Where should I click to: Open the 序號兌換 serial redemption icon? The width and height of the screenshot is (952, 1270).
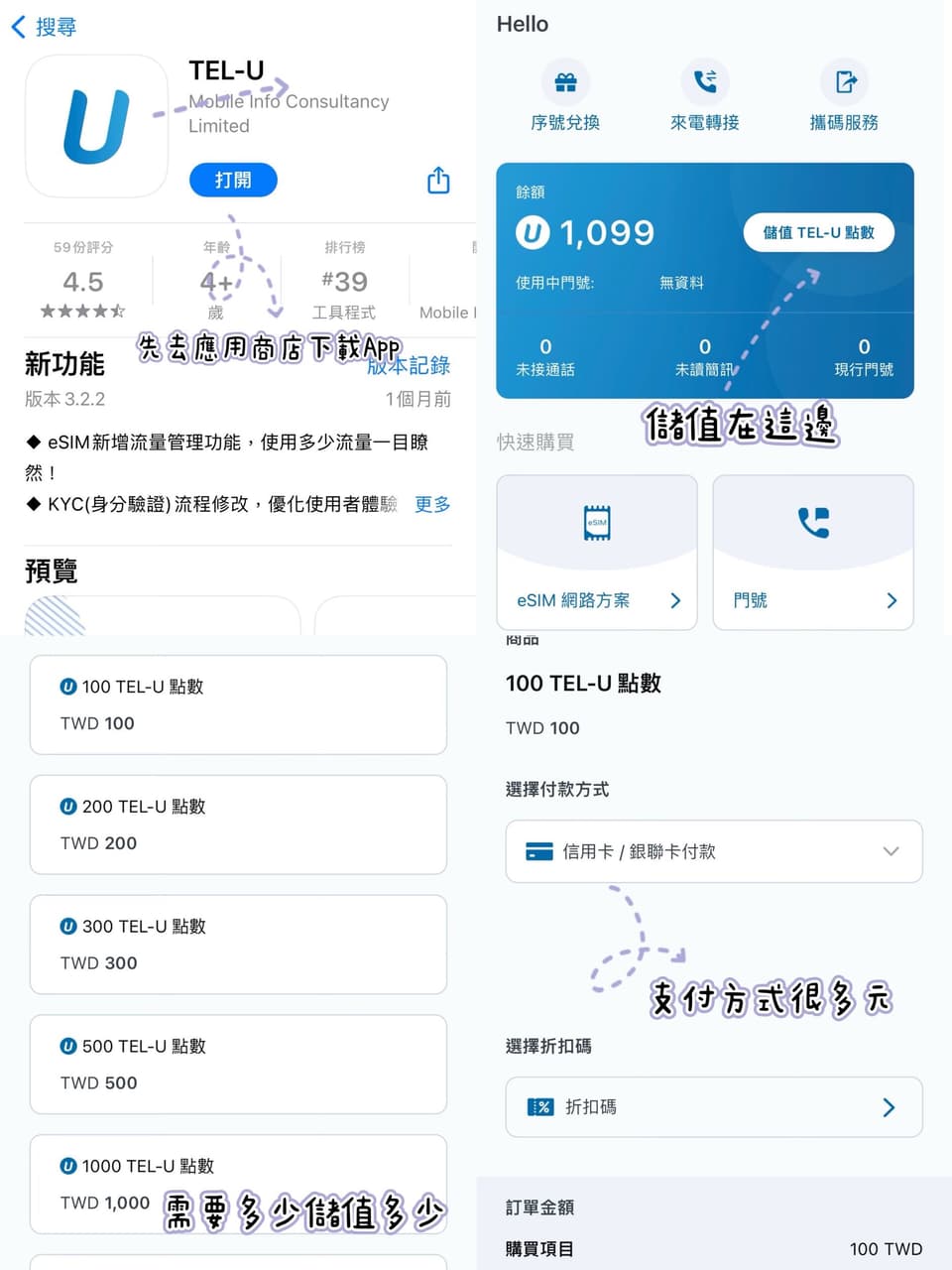tap(564, 82)
